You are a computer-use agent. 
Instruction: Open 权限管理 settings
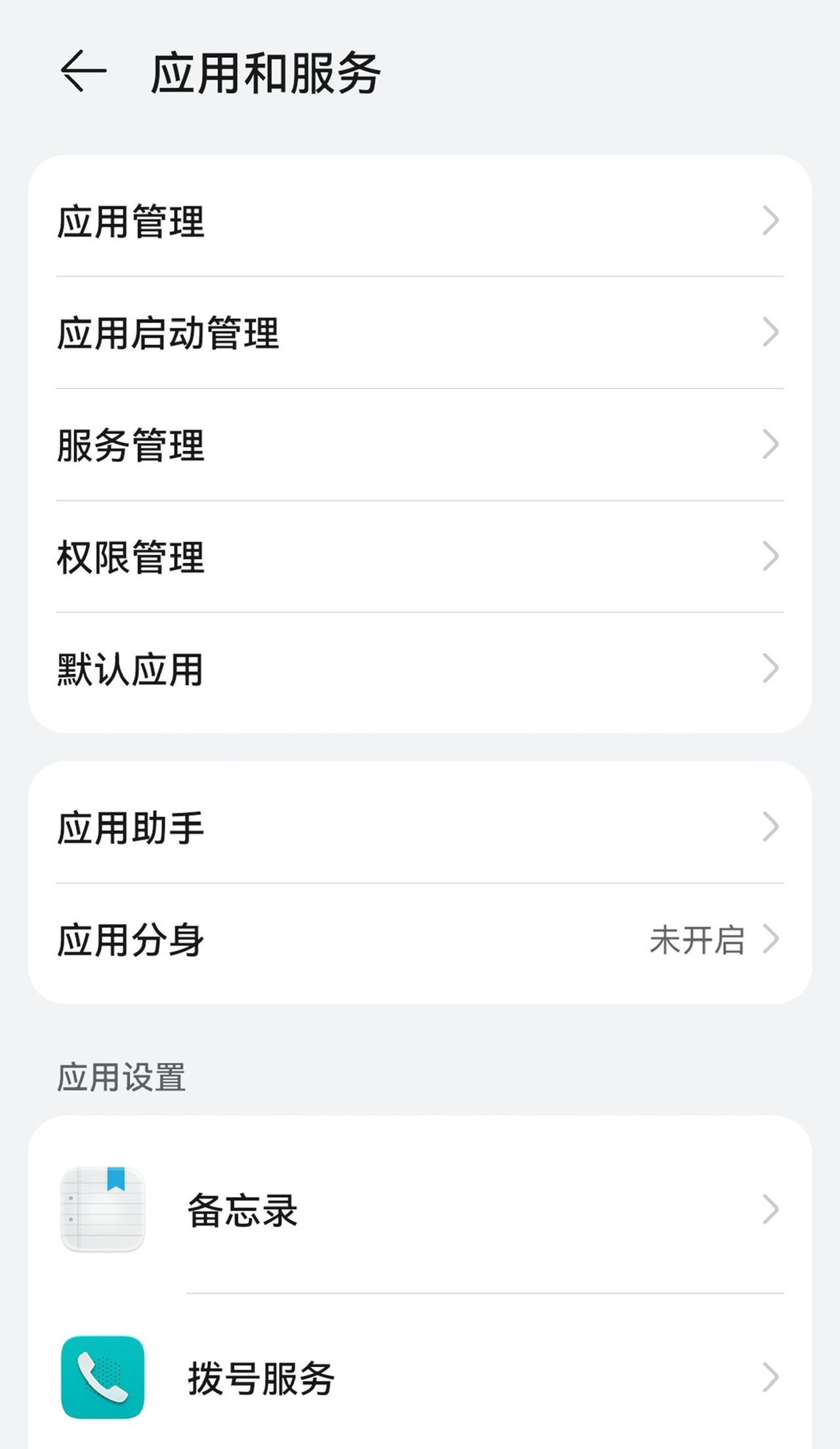pos(420,557)
